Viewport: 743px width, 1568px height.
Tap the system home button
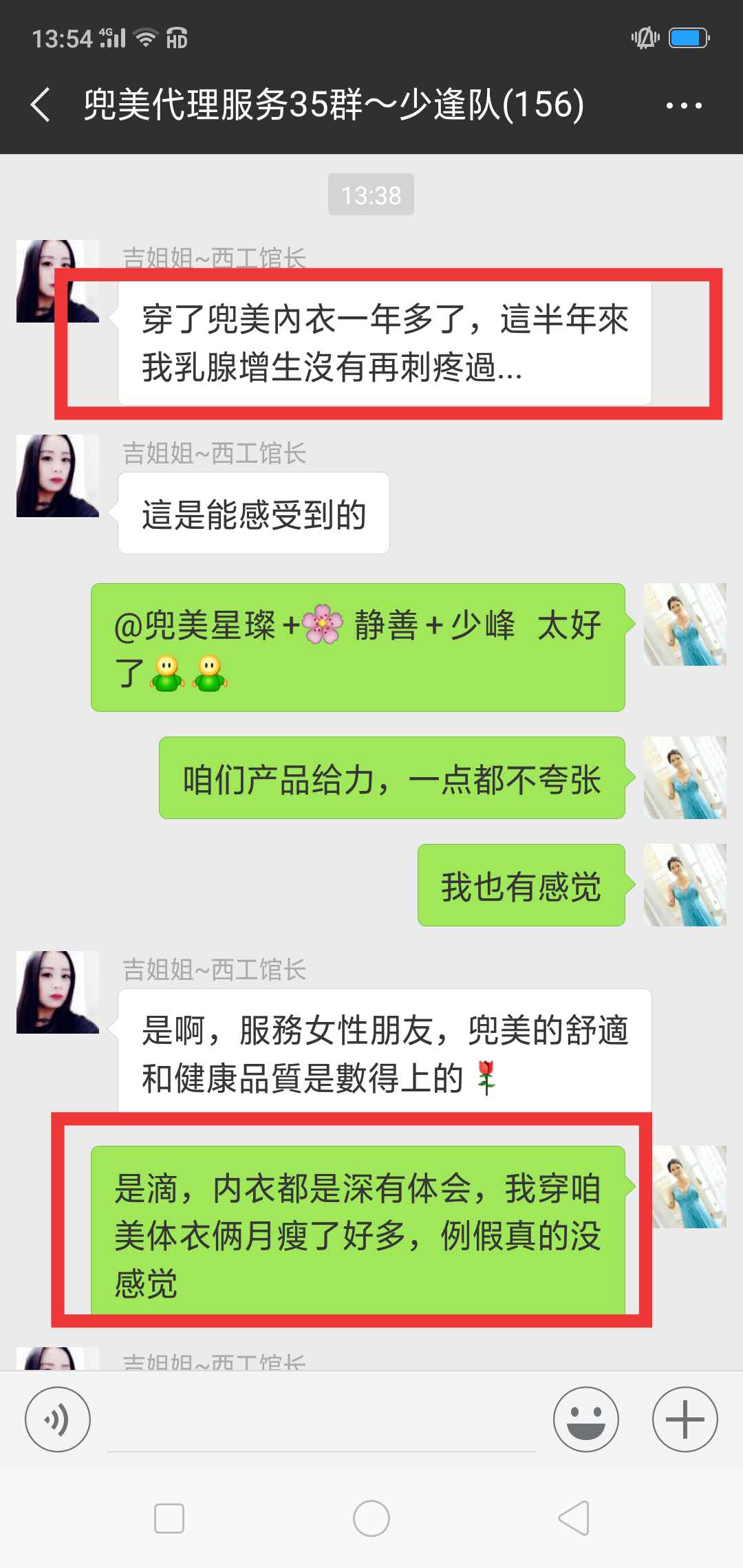click(x=371, y=1518)
